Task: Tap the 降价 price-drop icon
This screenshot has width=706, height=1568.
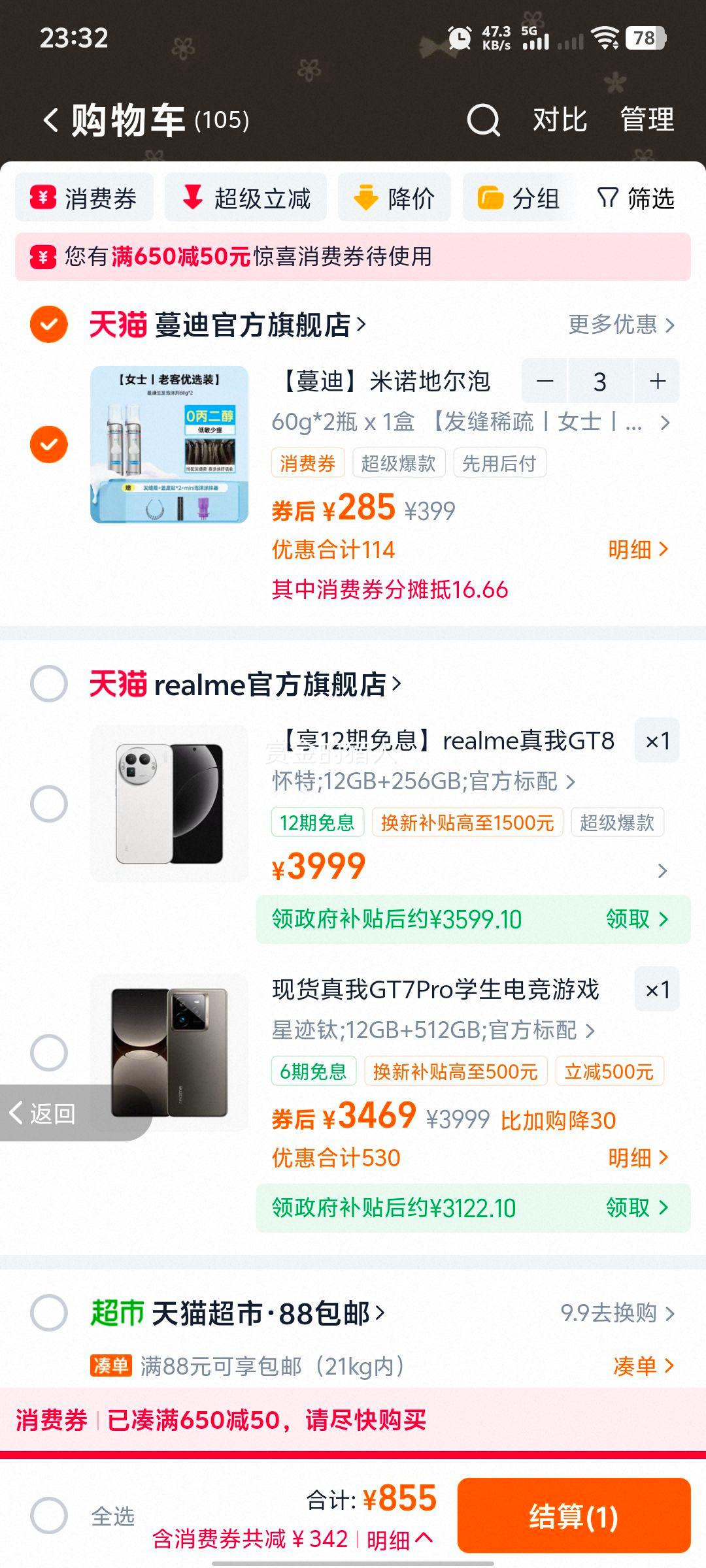Action: coord(364,197)
